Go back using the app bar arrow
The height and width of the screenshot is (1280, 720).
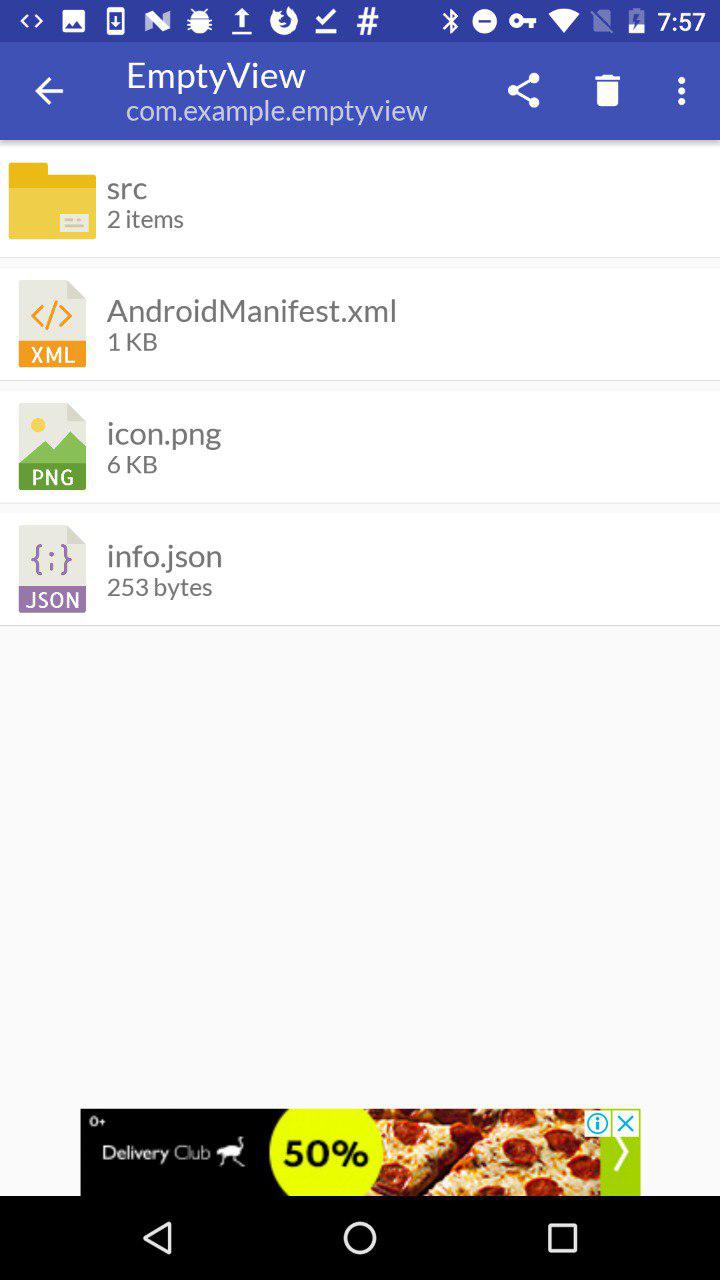(48, 91)
